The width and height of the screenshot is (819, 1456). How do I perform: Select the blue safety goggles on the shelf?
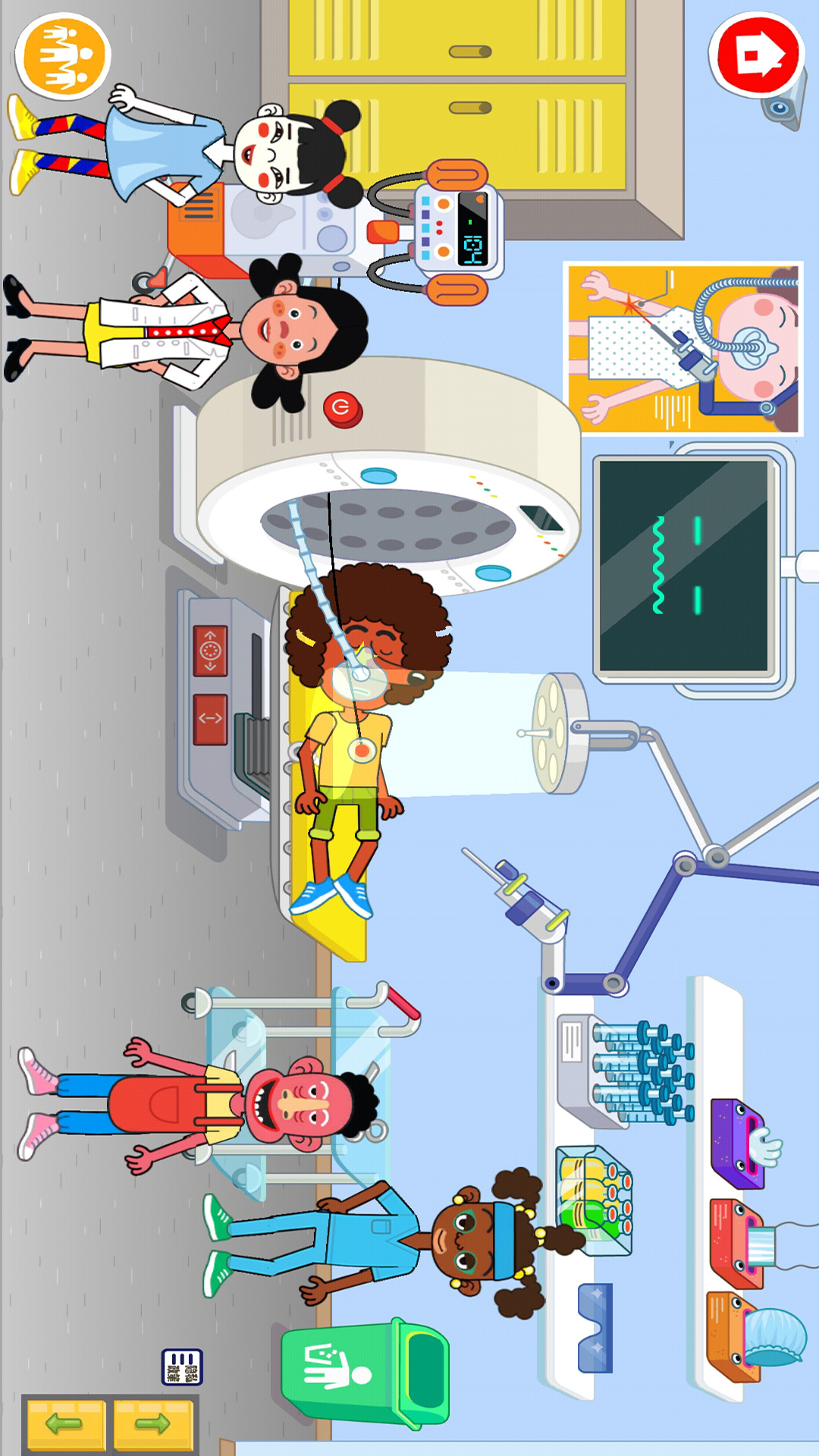[595, 1329]
